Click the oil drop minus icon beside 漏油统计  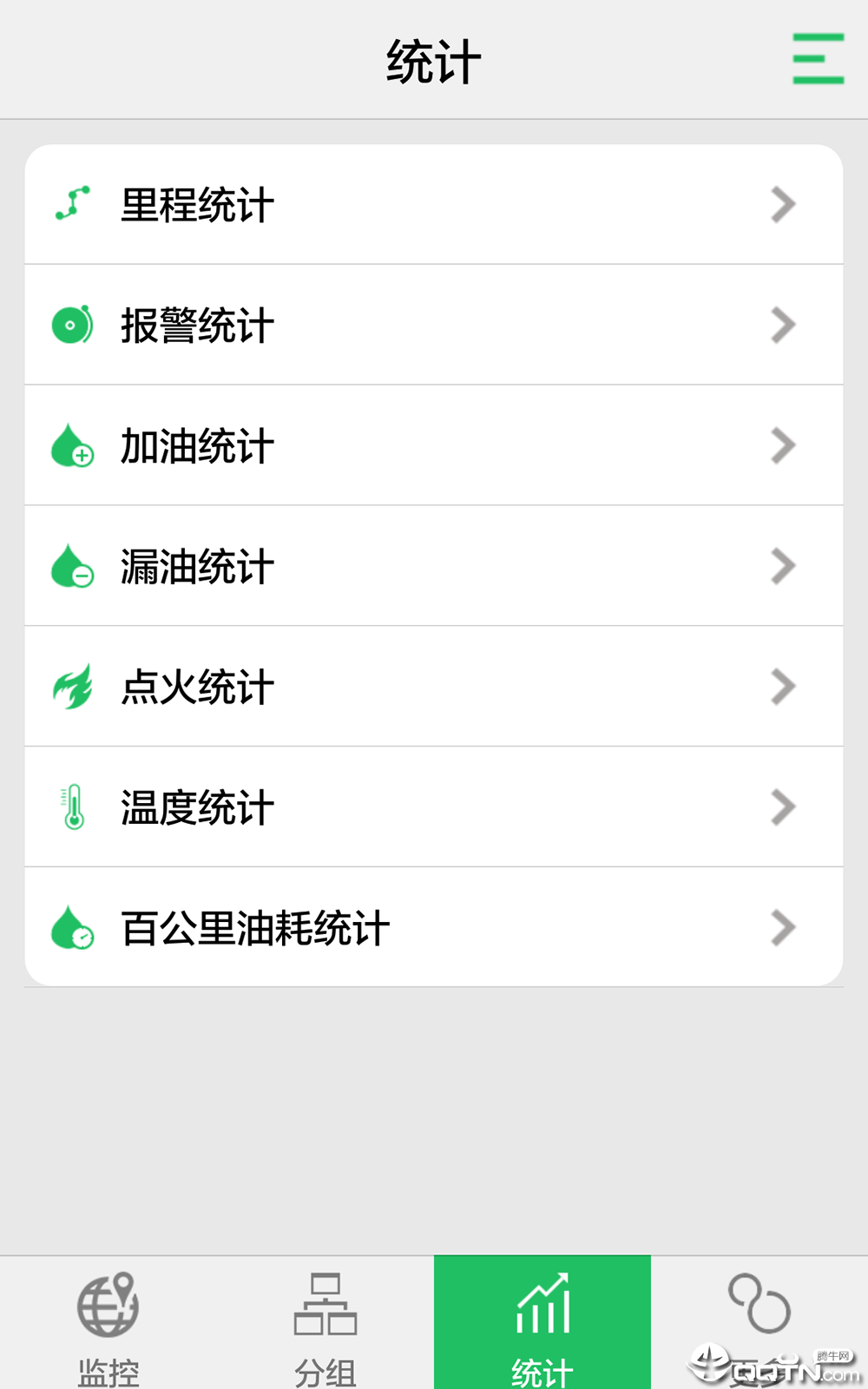[x=74, y=565]
